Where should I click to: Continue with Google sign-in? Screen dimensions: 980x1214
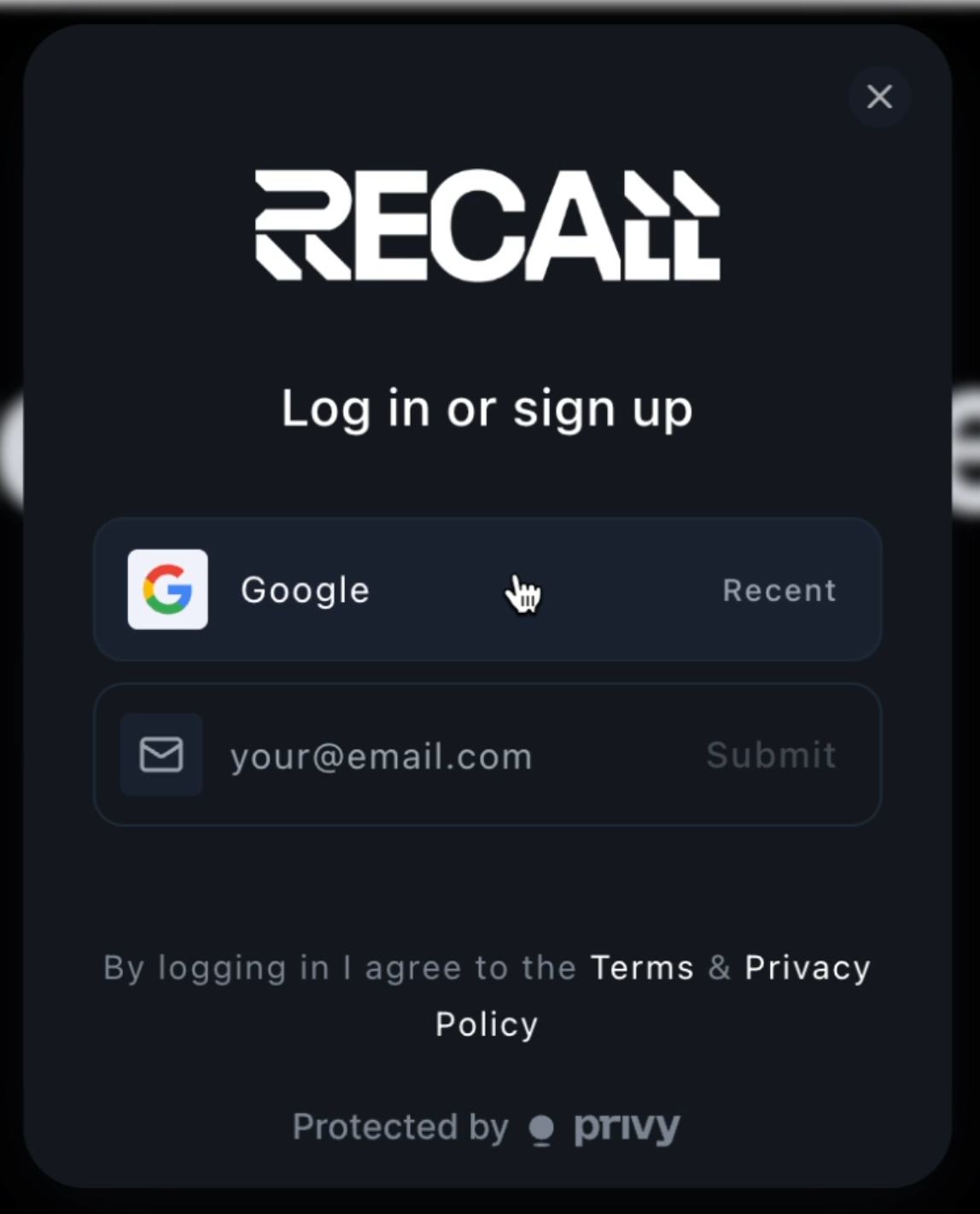point(487,589)
